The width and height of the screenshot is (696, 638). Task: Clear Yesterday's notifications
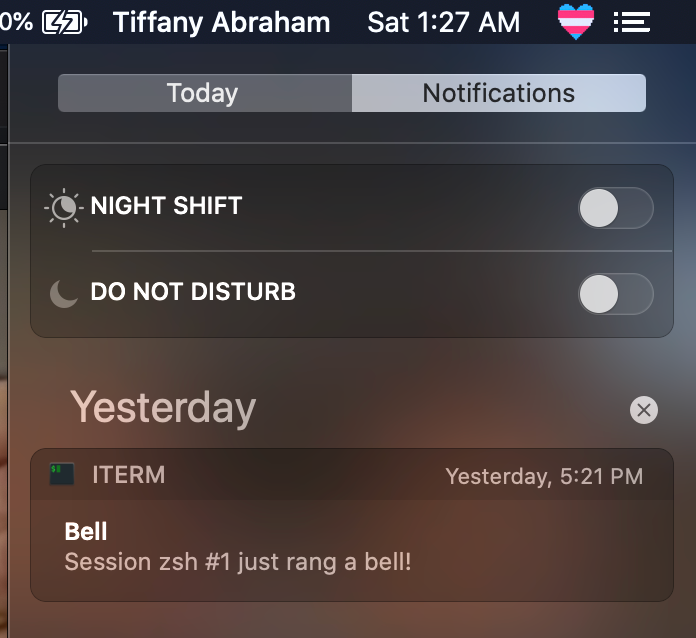point(644,409)
